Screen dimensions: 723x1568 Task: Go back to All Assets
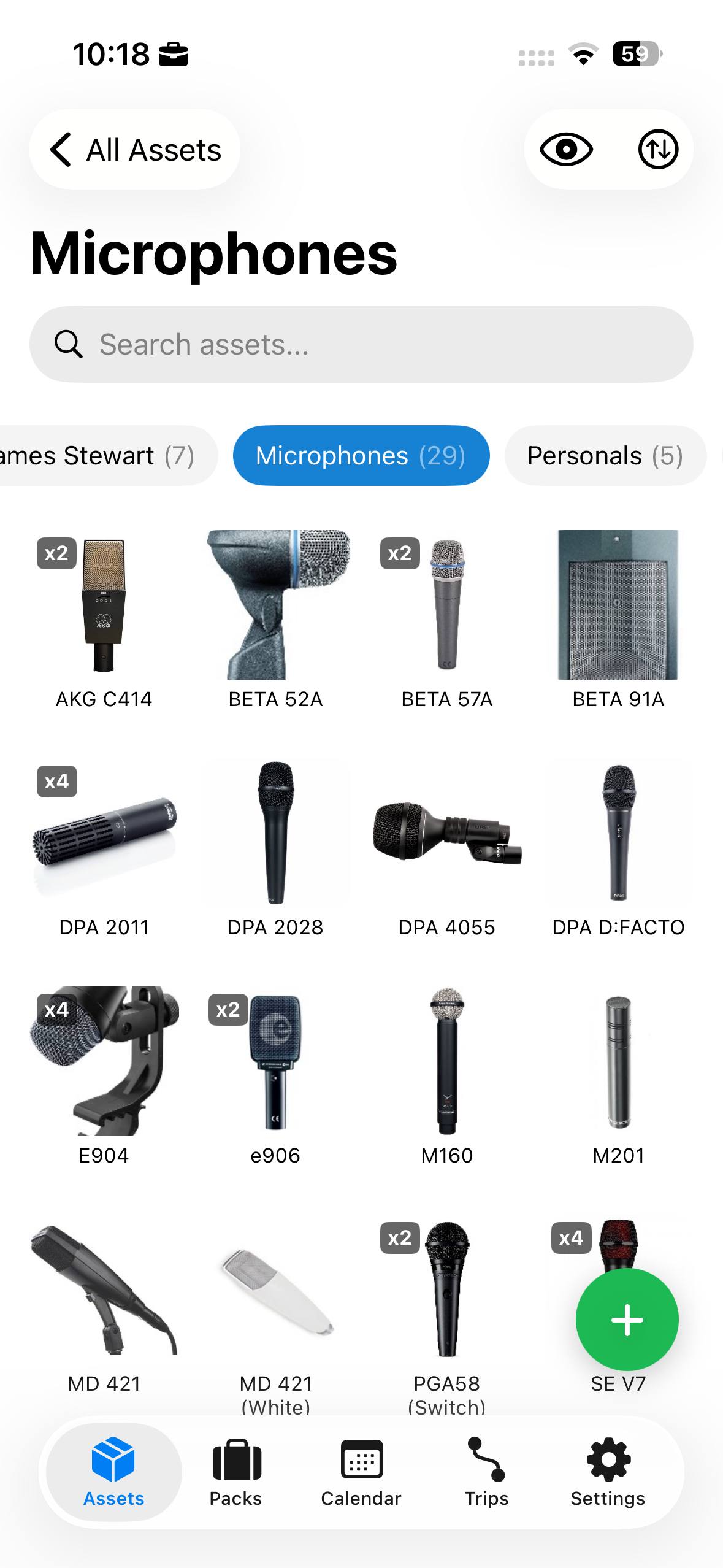point(135,150)
